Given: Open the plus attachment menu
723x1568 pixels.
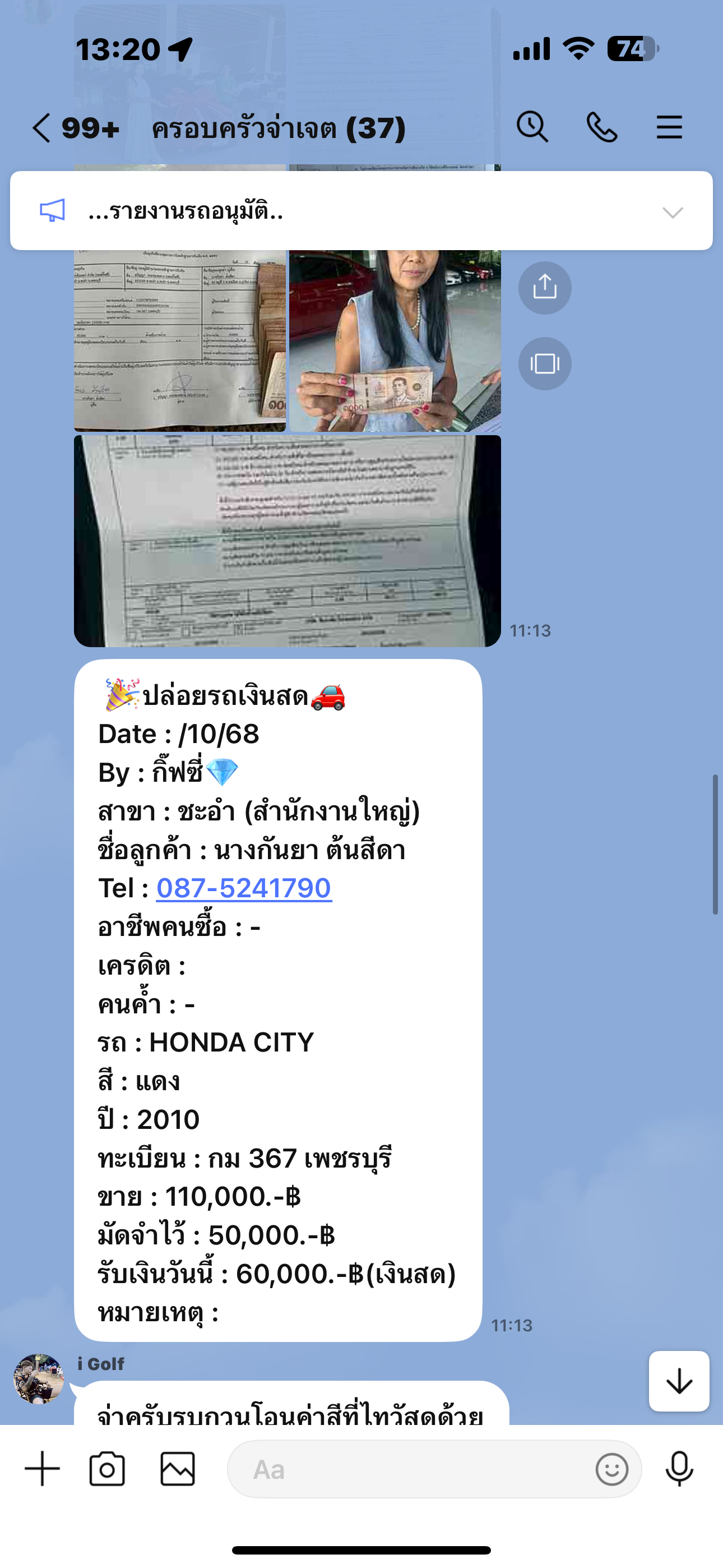Looking at the screenshot, I should point(43,1469).
